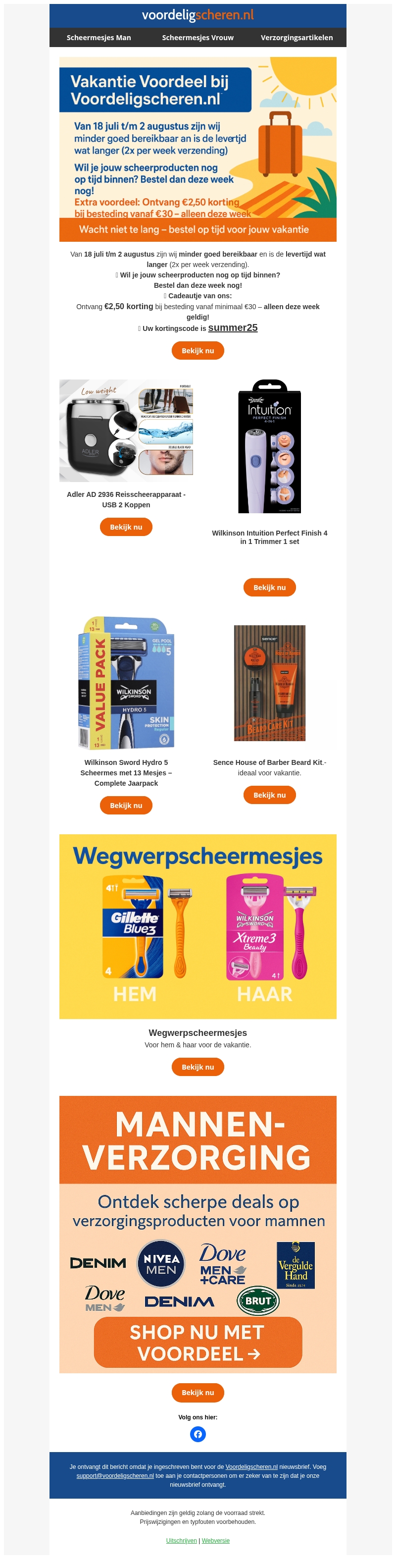Tap Bekijk nu for the Adler Reisscheerapparaat

(x=126, y=527)
